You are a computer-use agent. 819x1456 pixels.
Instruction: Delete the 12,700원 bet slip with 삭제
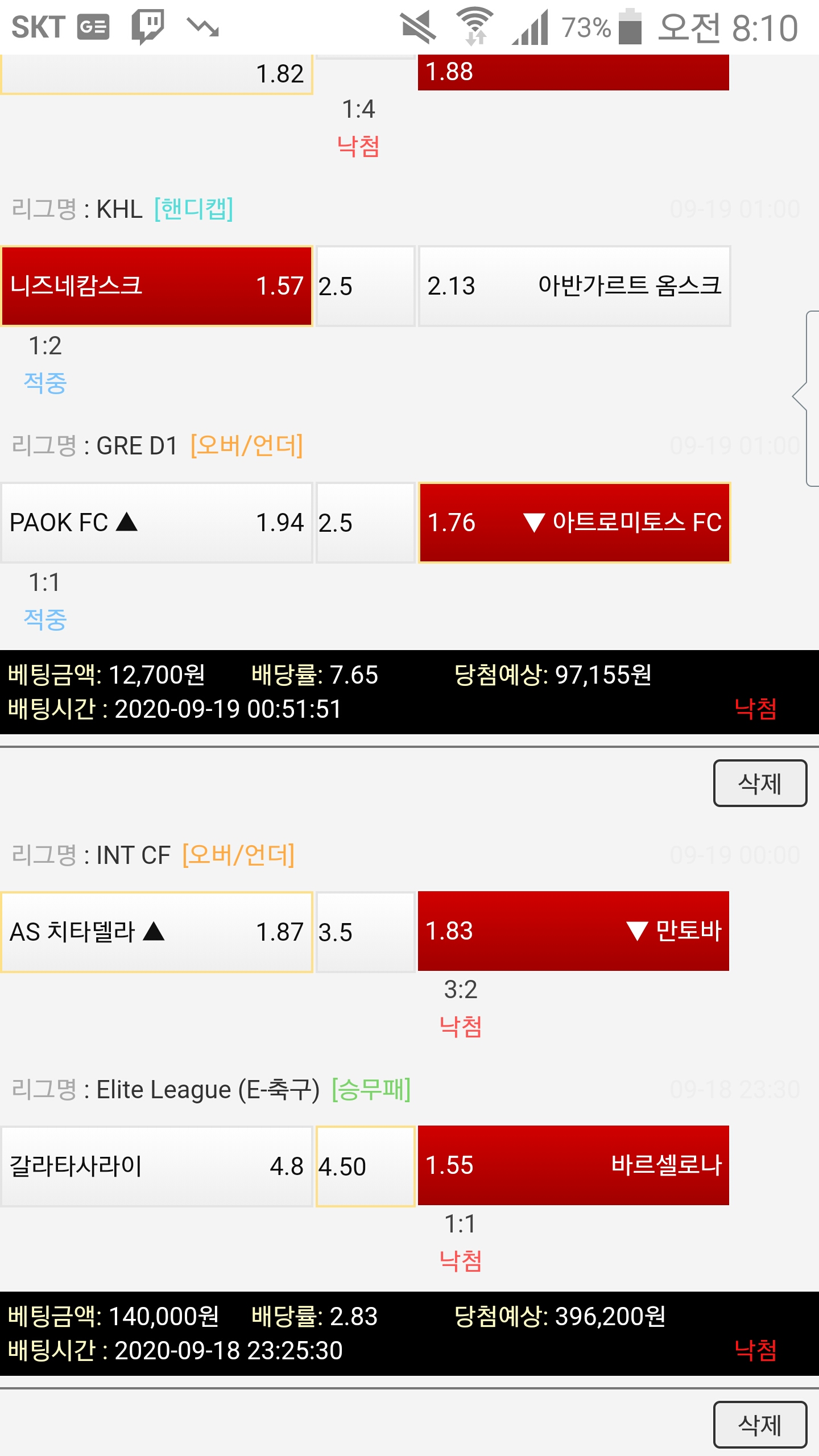[x=760, y=783]
